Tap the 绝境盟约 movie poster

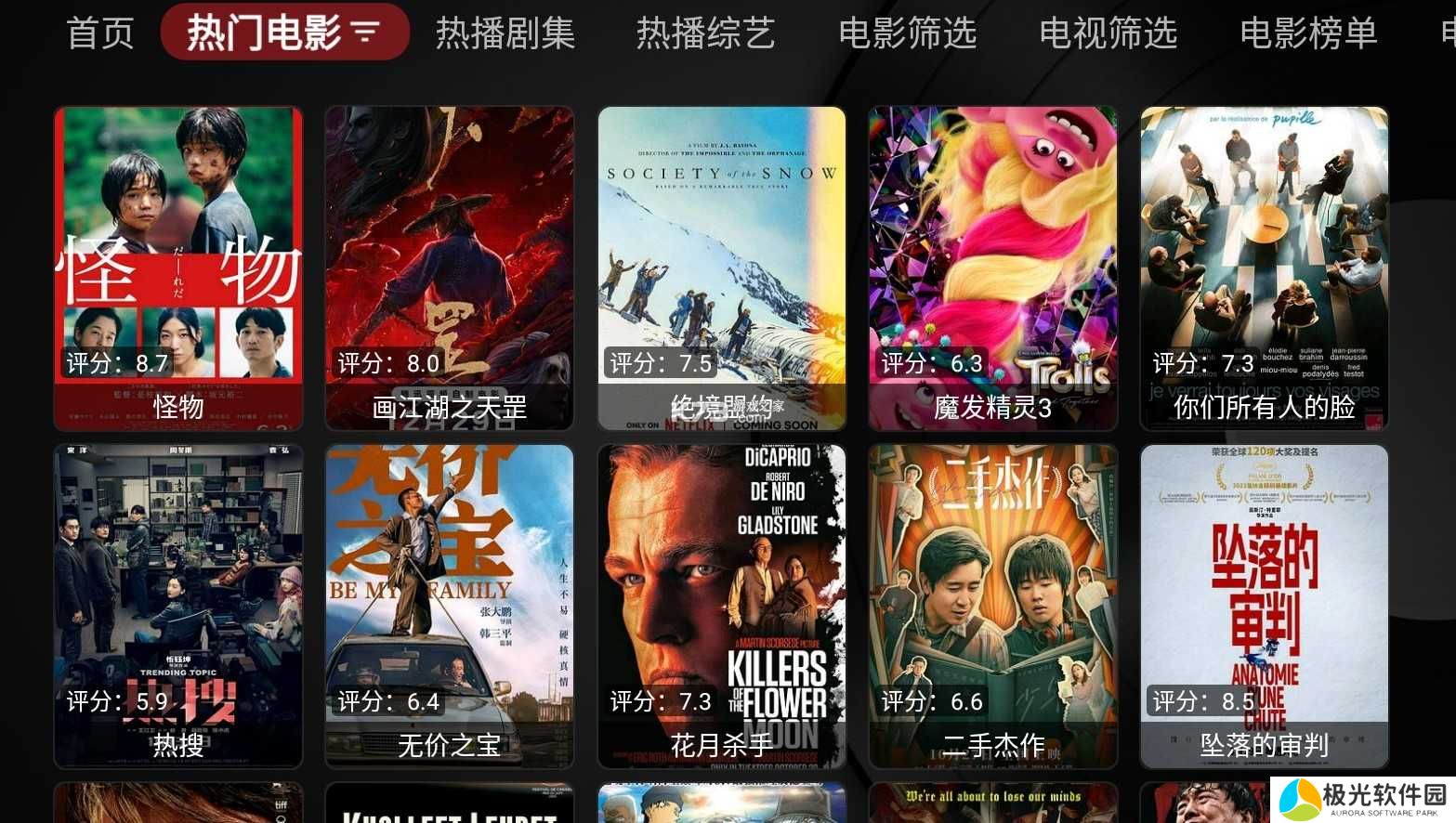click(x=722, y=268)
